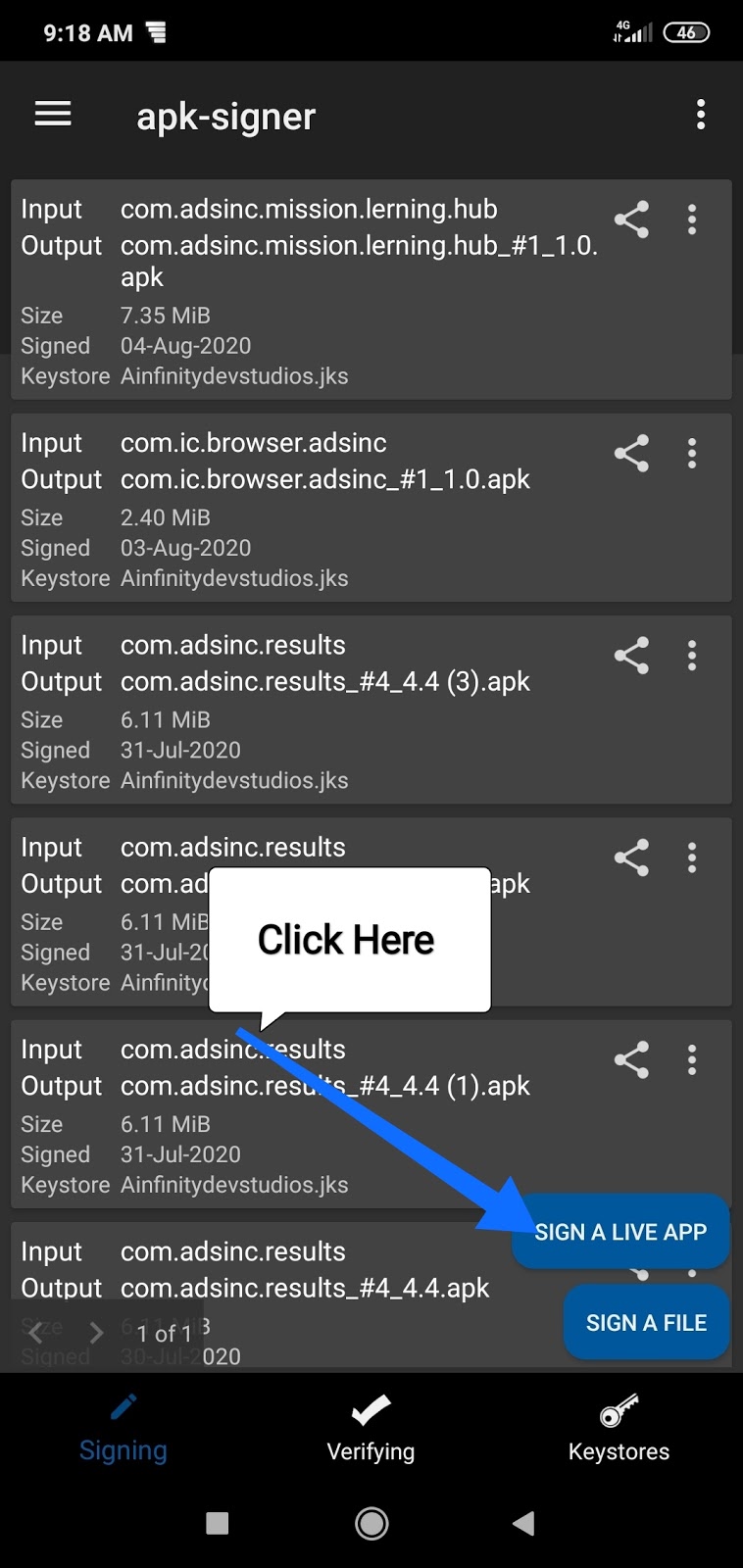
Task: Open options for the results_#4_4.4 (3).apk entry
Action: (692, 656)
